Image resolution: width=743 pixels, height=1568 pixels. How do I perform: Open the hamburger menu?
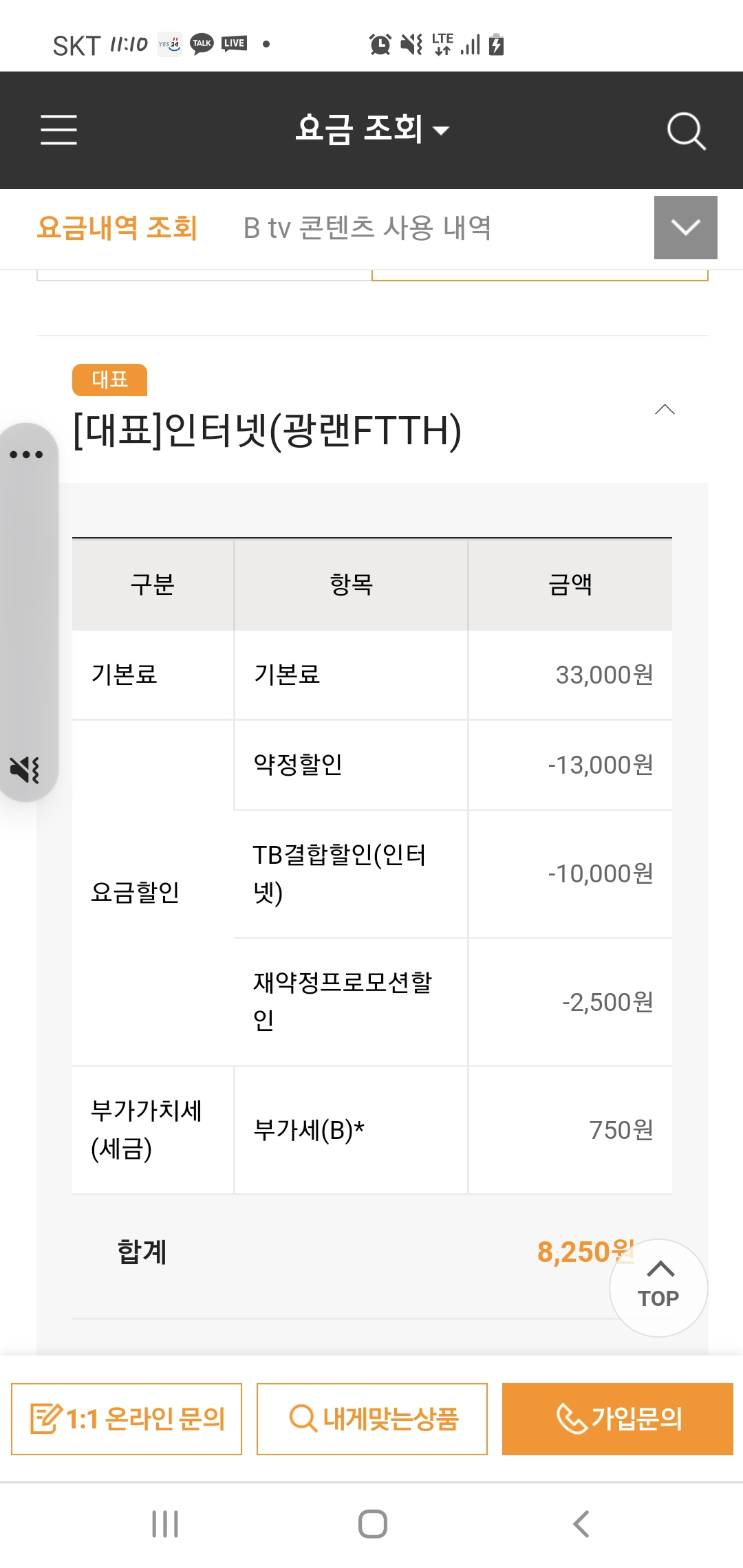(x=58, y=130)
